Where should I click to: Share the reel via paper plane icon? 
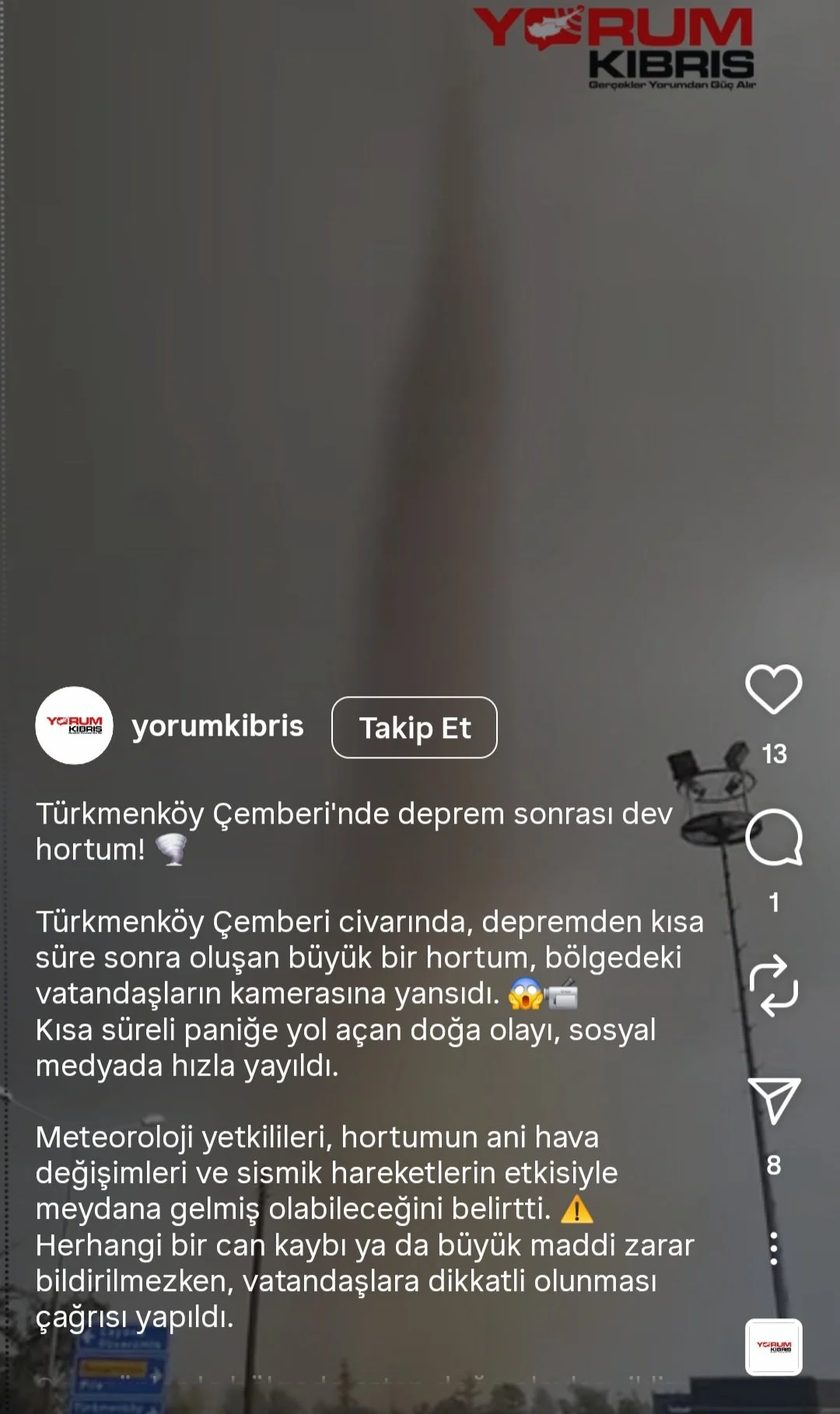[773, 1101]
